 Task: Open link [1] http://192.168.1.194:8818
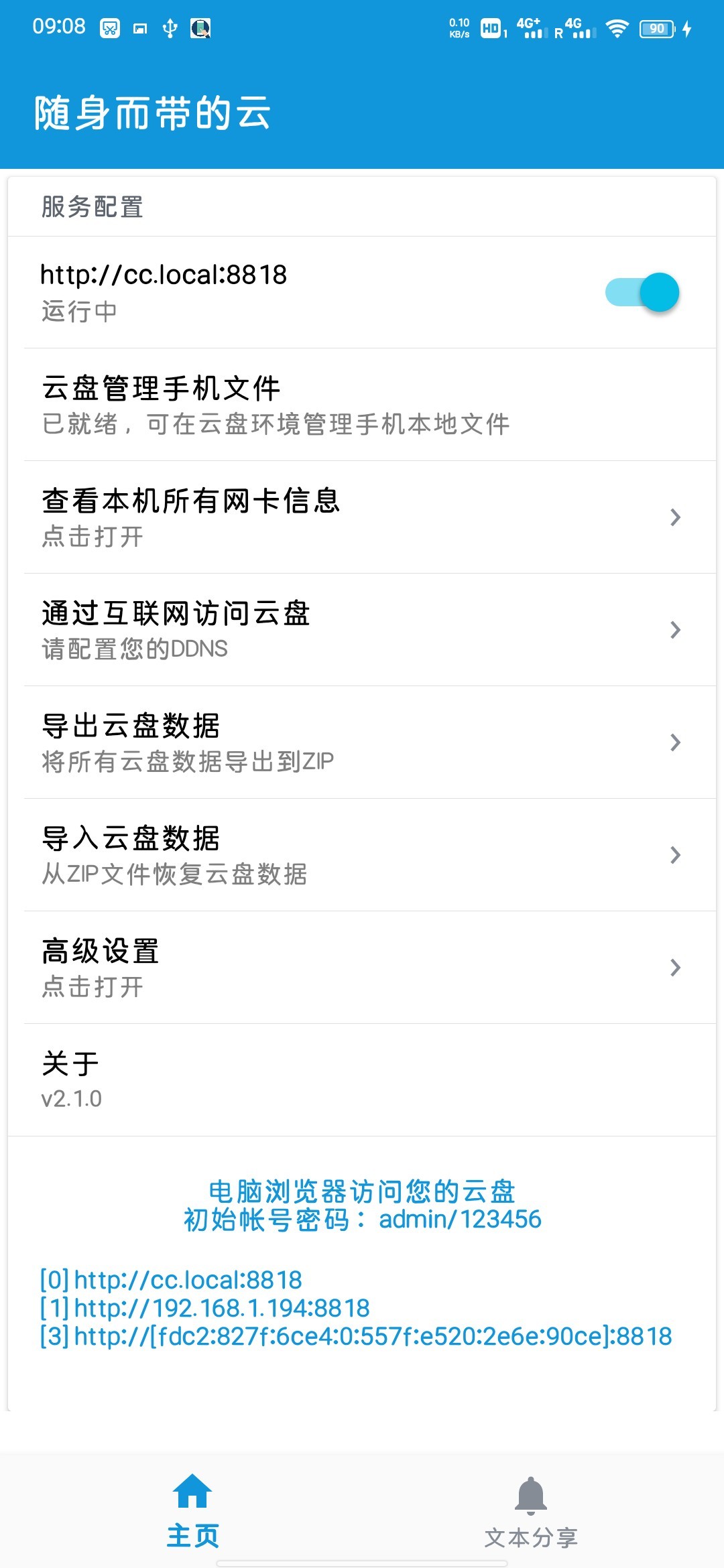204,1308
